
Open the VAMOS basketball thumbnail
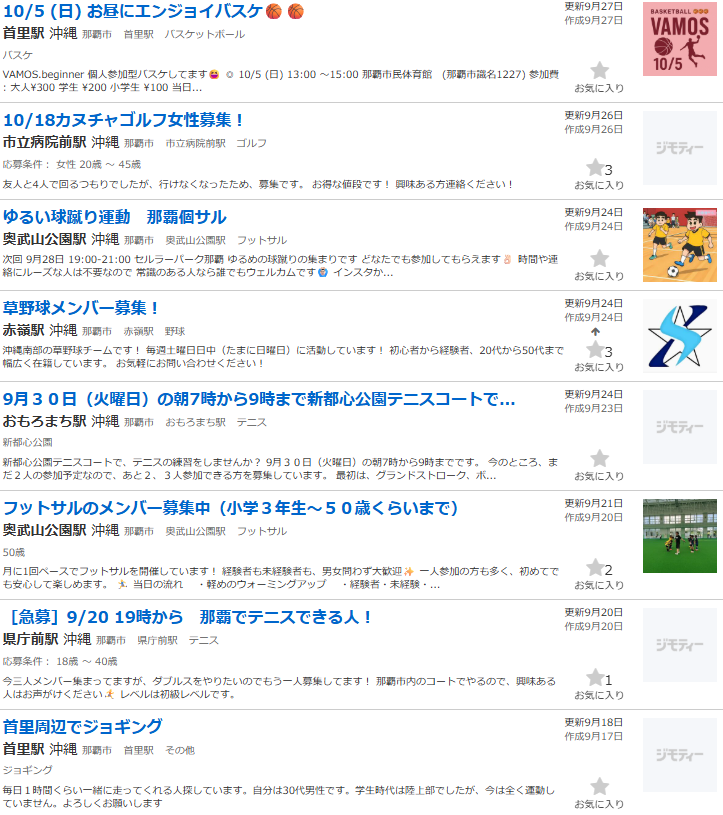(x=680, y=39)
